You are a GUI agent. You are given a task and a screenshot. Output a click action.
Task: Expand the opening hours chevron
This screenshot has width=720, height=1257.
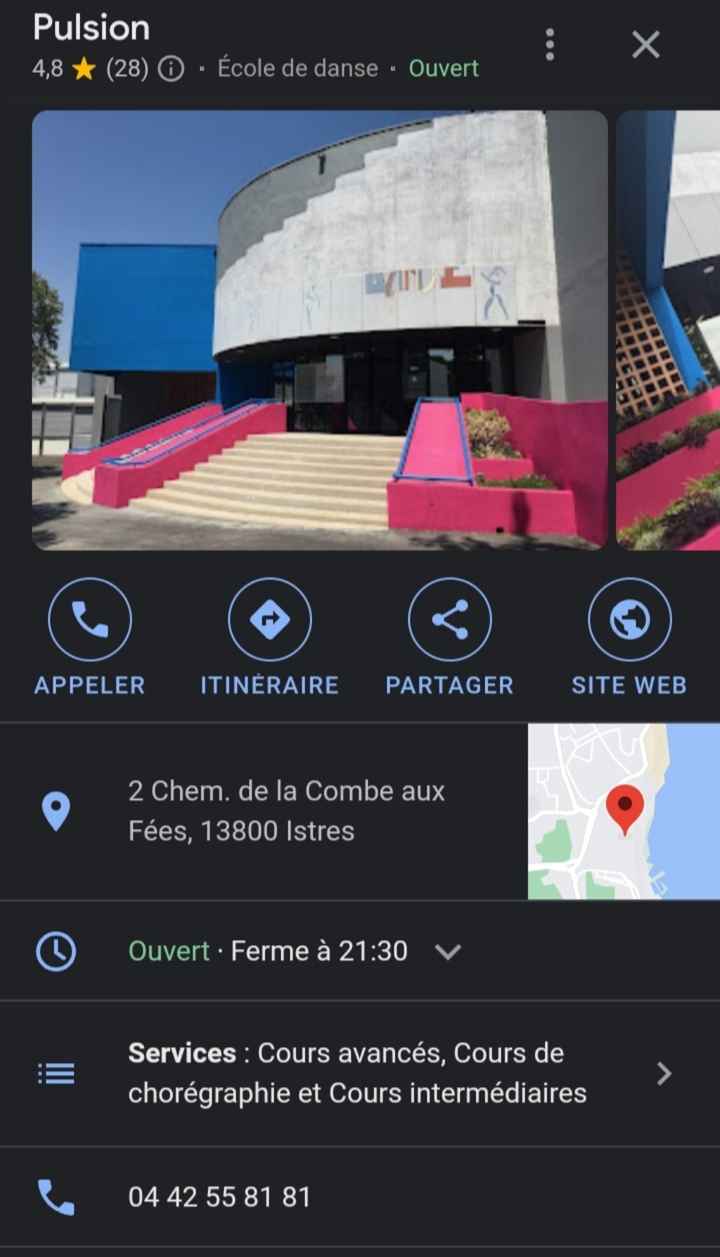[447, 952]
